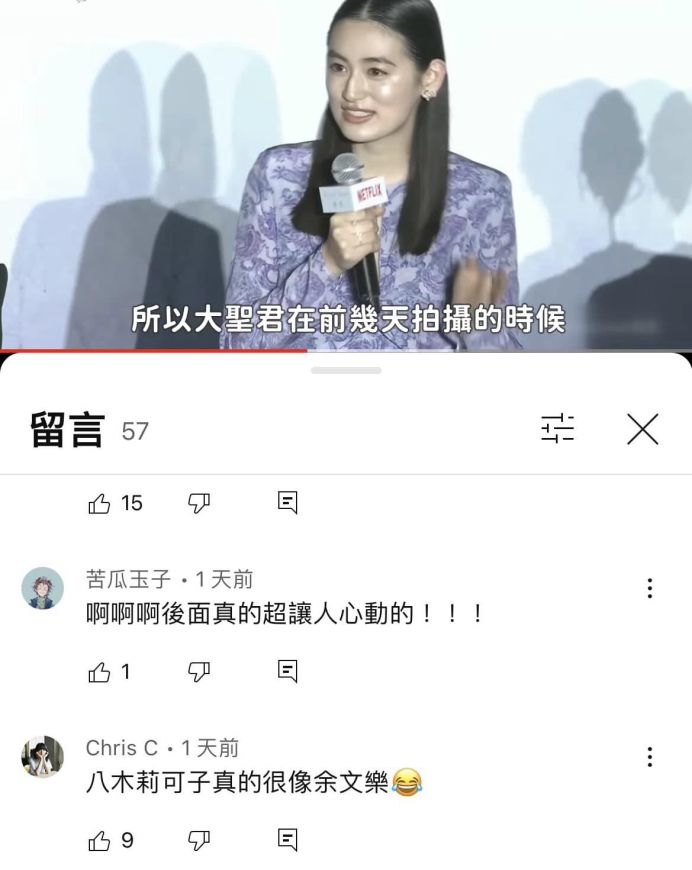Dislike Chris C's comment
Screen dimensions: 692x870
[199, 841]
